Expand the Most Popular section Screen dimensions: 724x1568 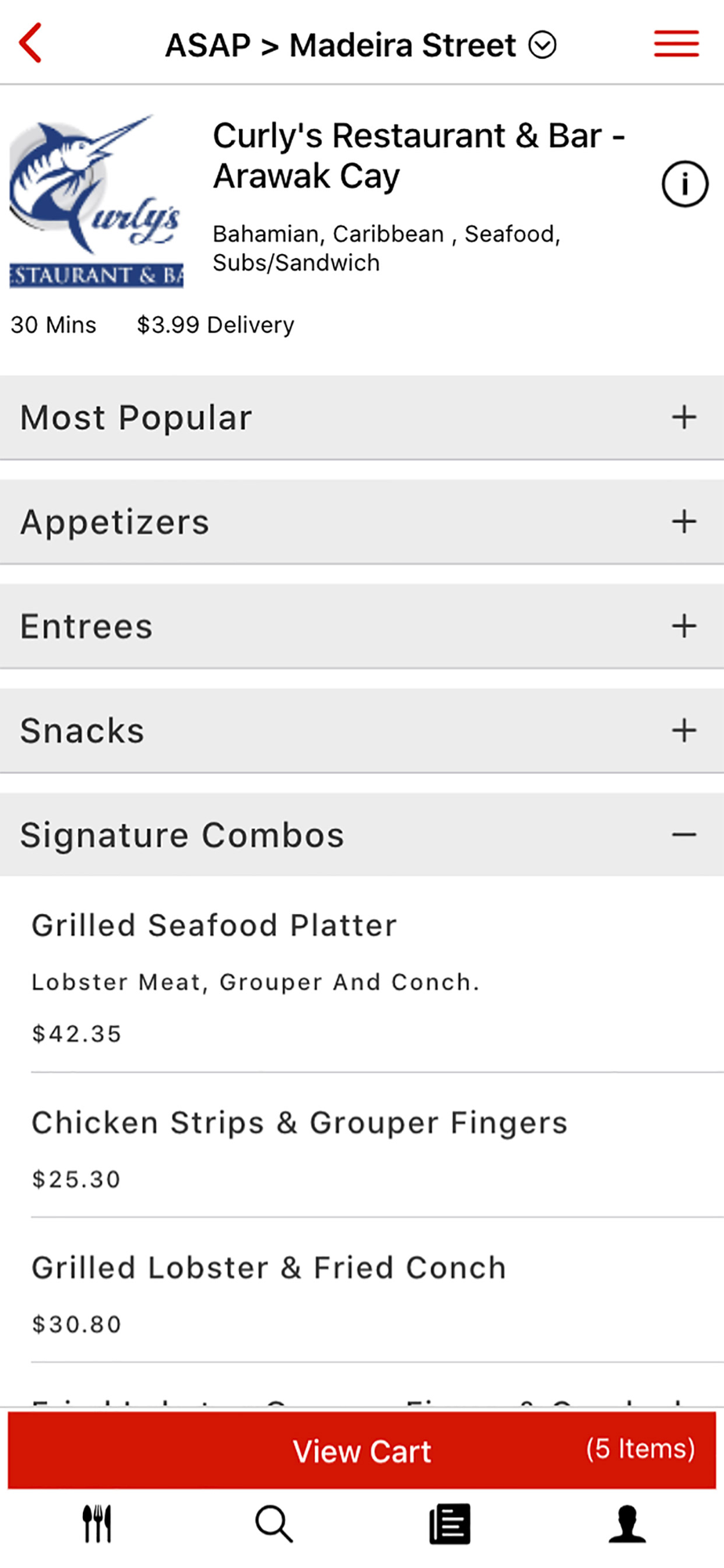click(362, 417)
